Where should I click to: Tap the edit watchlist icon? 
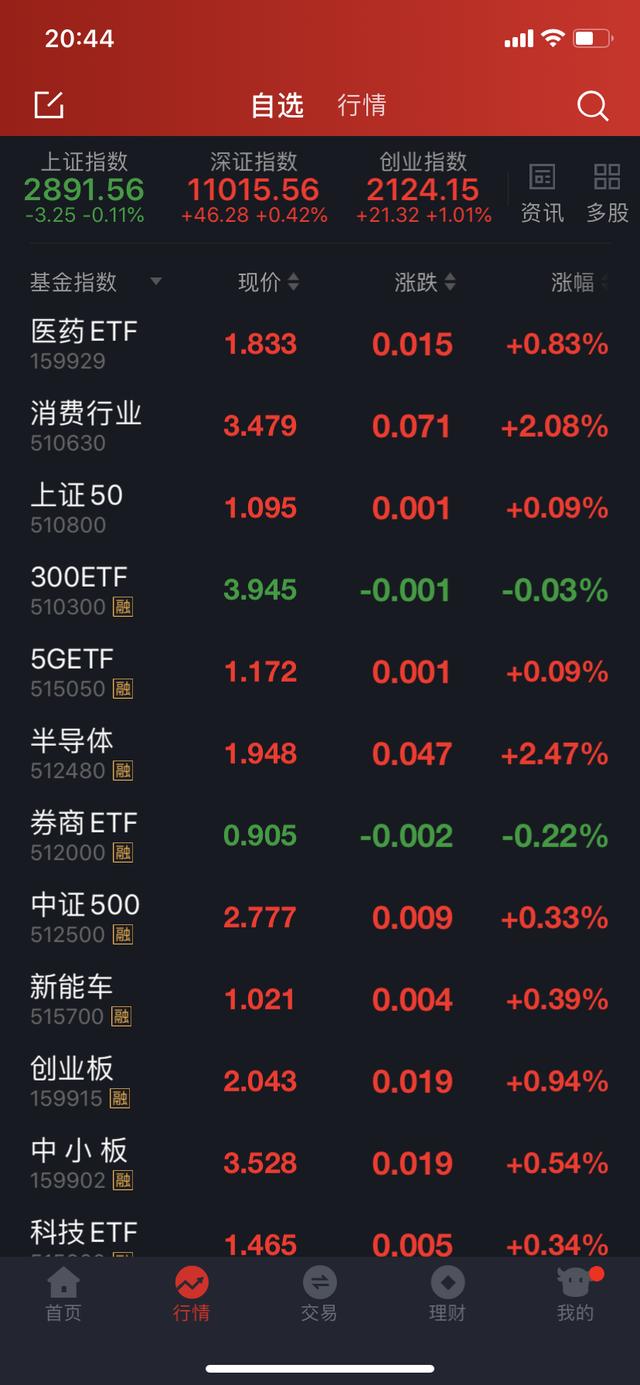48,104
